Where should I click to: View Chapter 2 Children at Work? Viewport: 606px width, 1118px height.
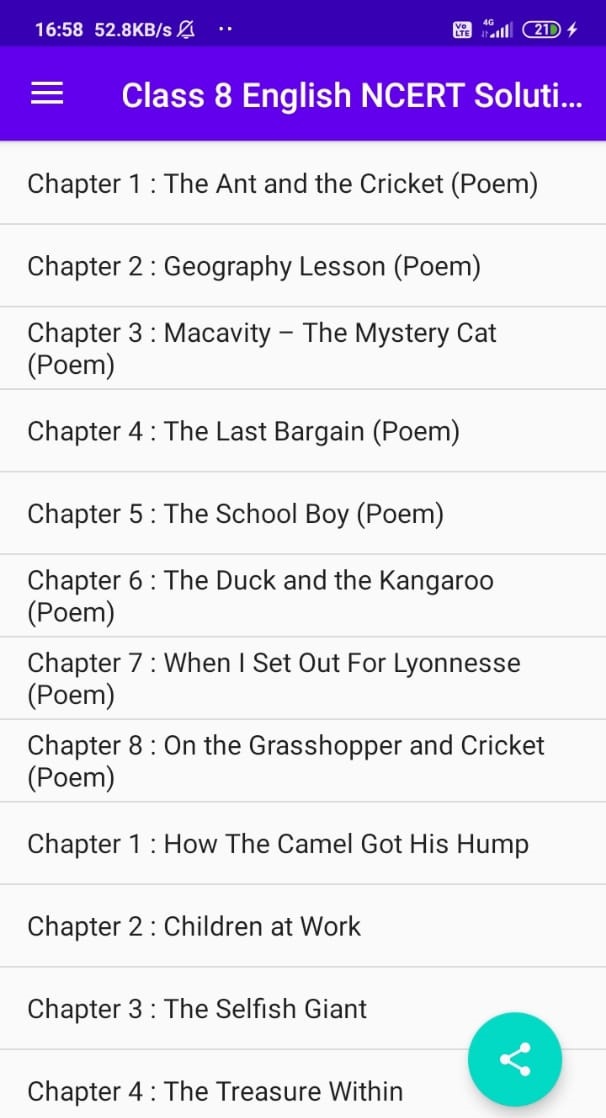pos(303,926)
